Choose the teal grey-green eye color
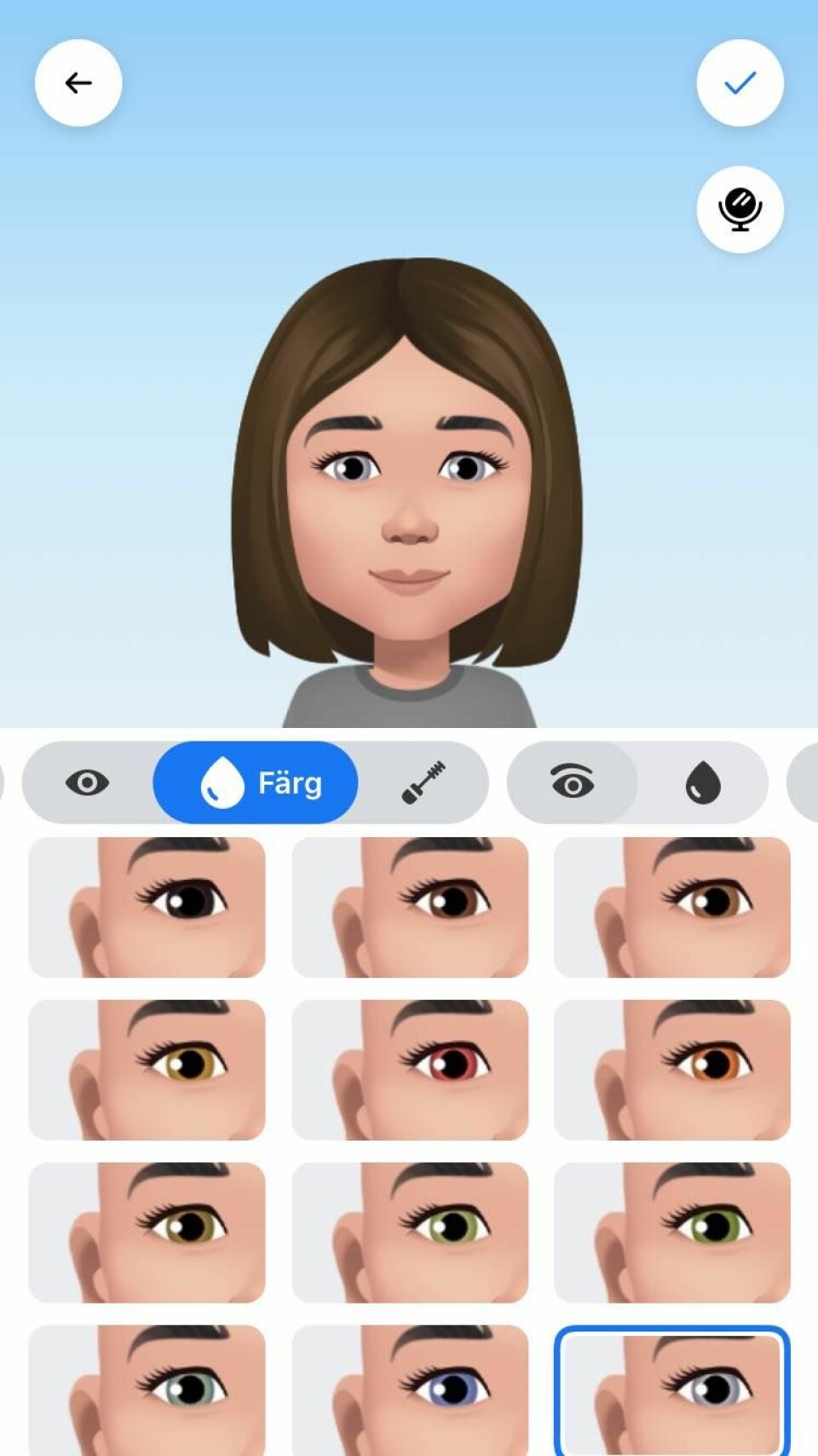The image size is (818, 1456). pyautogui.click(x=147, y=1391)
